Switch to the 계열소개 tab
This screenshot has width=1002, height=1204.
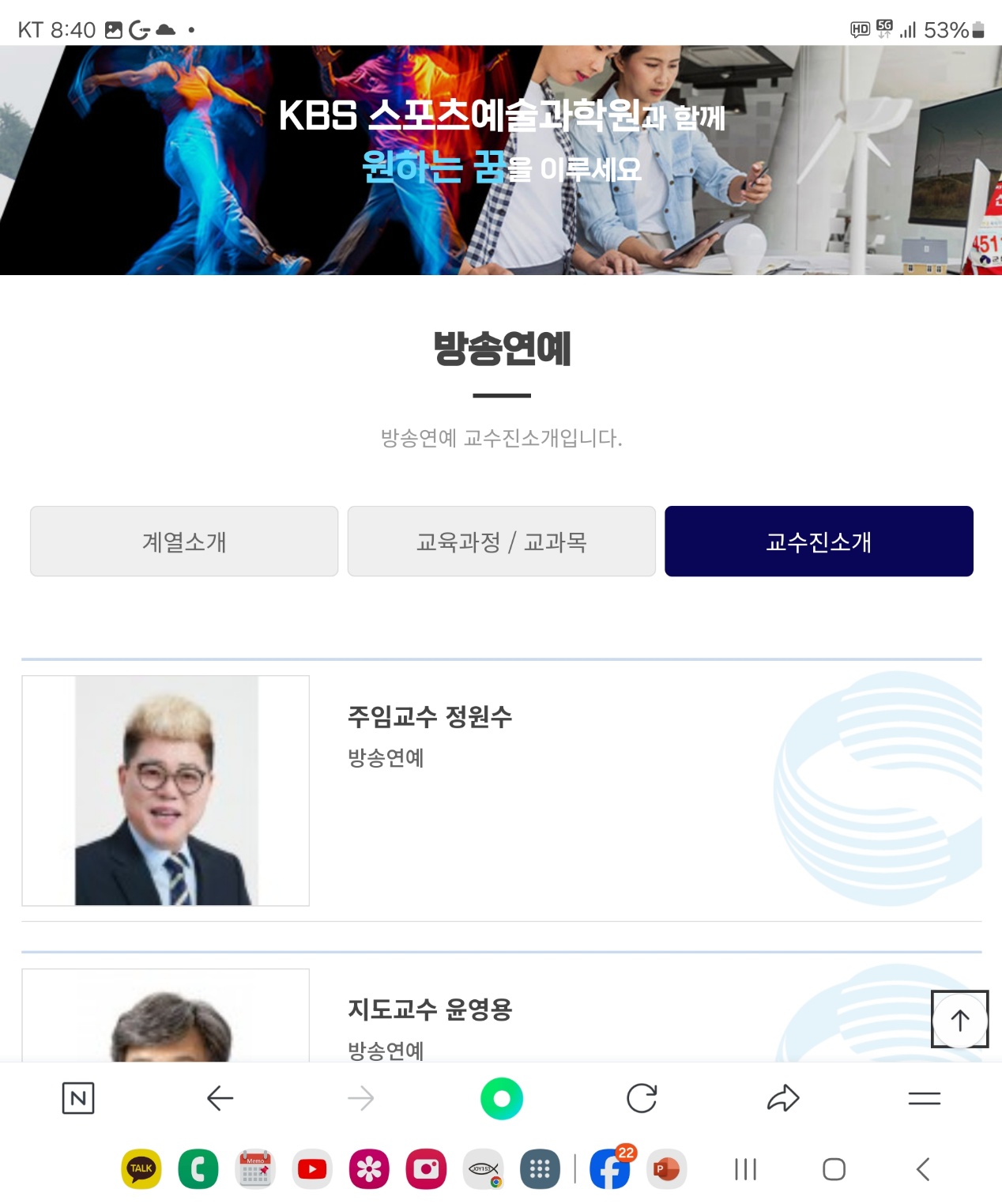pos(184,542)
